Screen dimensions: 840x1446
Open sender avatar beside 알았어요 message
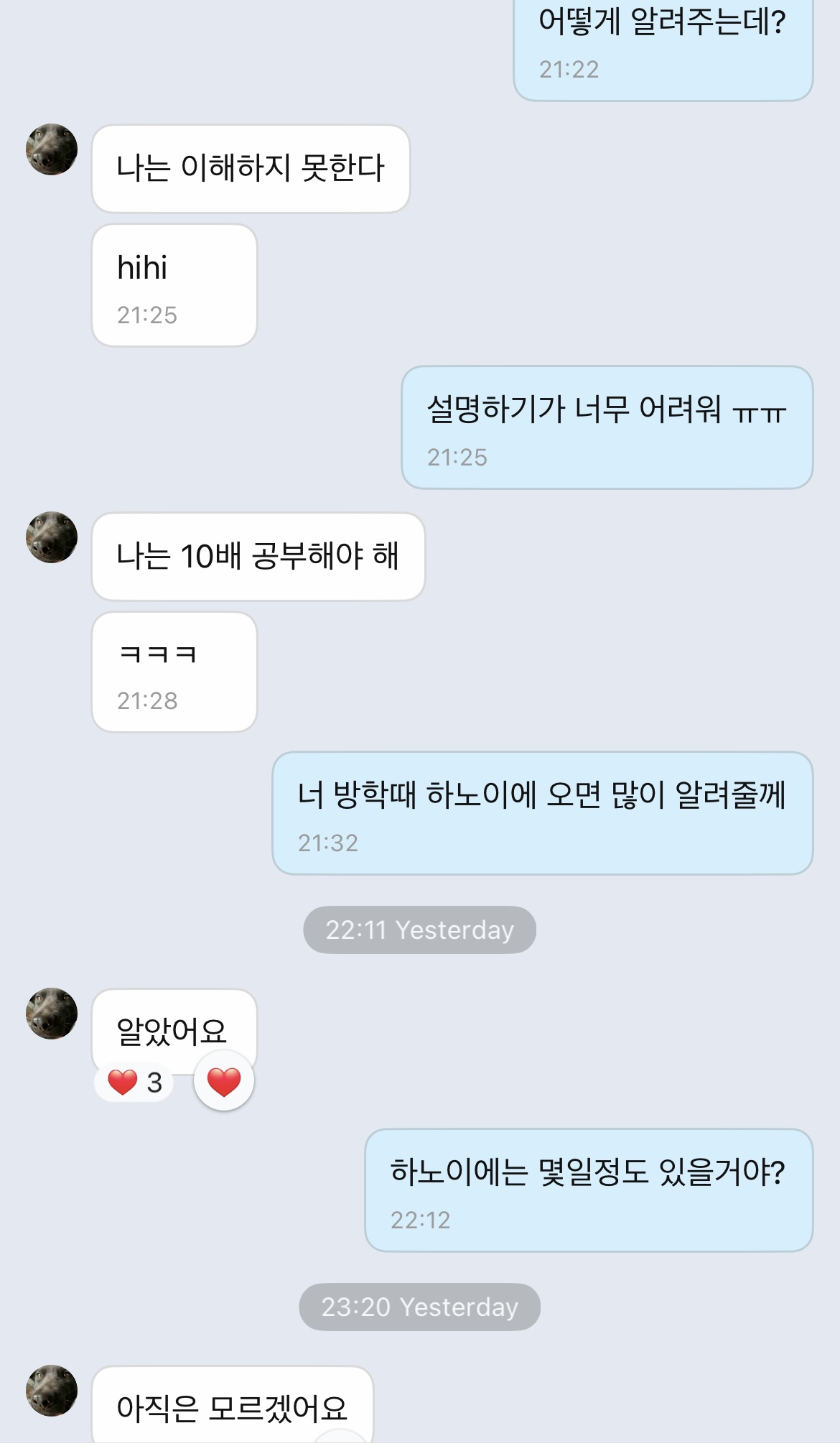tap(52, 1014)
